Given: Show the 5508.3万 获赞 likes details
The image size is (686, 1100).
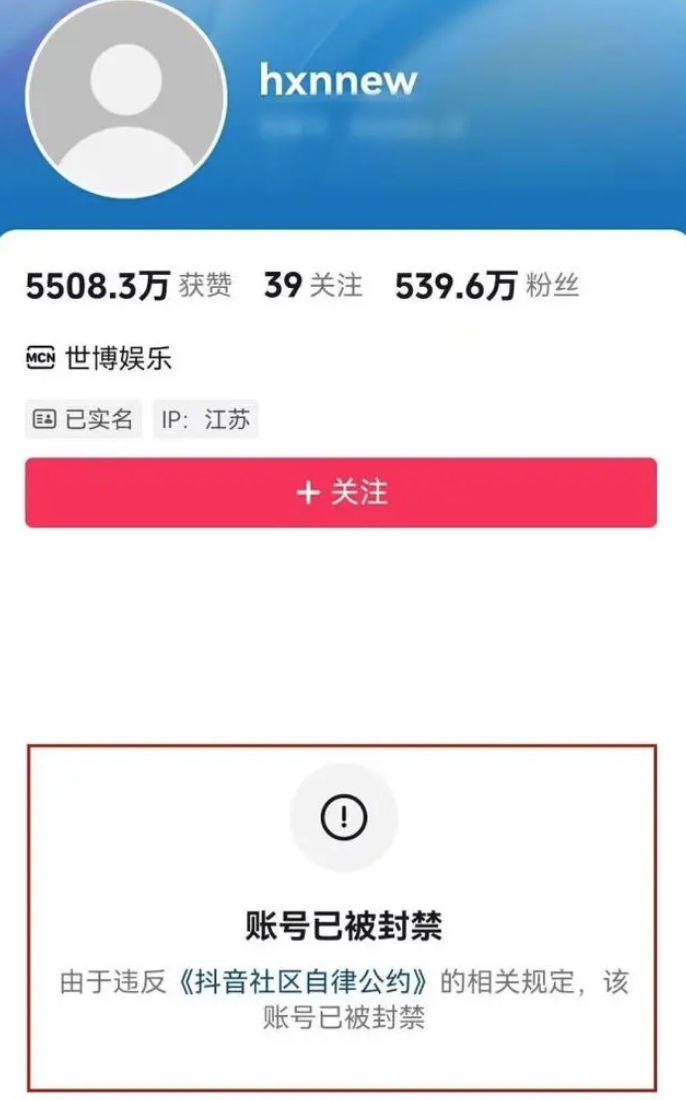Looking at the screenshot, I should [128, 287].
